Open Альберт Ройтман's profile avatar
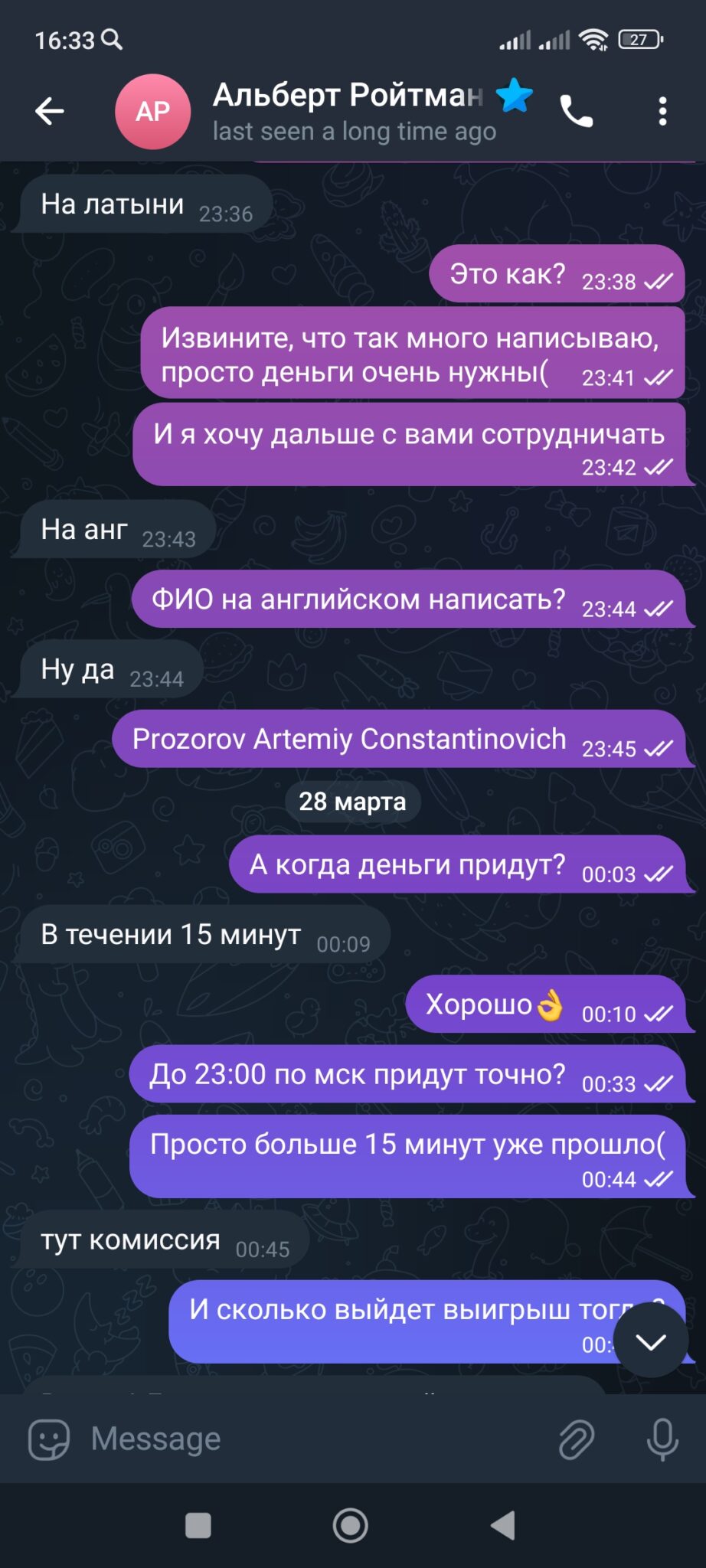This screenshot has height=1568, width=706. tap(152, 112)
